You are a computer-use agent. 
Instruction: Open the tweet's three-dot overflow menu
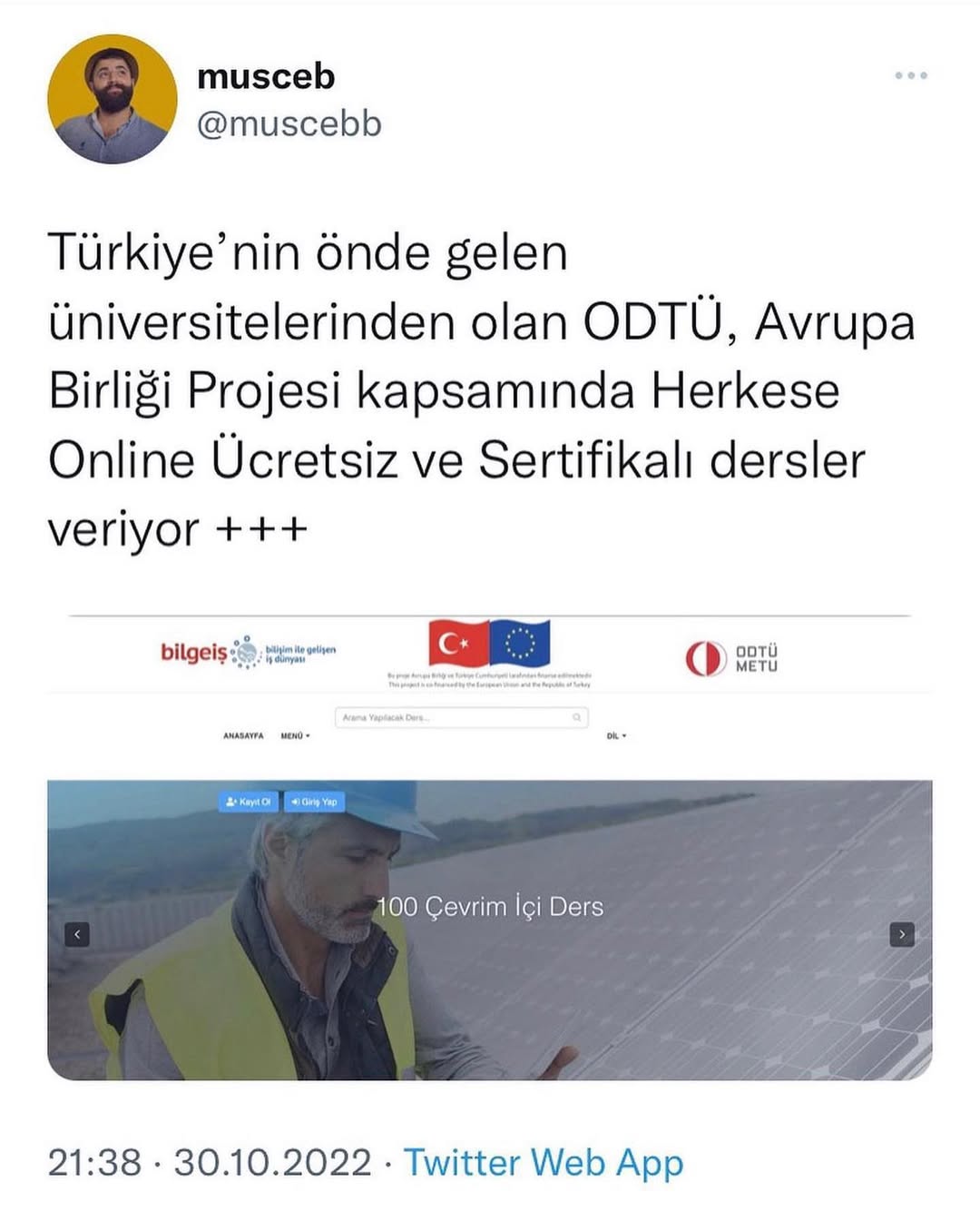tap(910, 75)
